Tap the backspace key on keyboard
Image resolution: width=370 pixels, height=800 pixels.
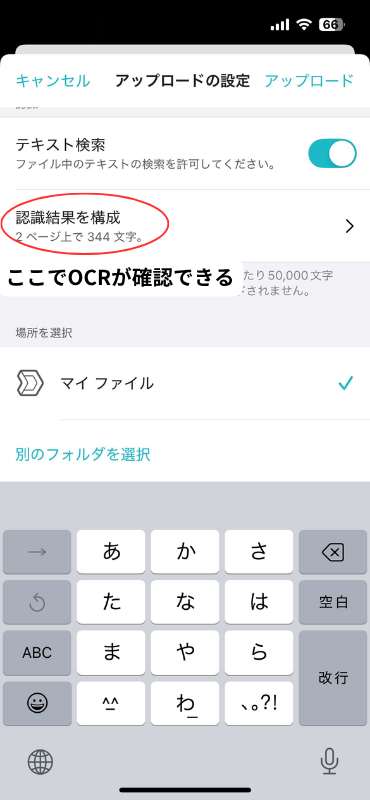[x=333, y=552]
